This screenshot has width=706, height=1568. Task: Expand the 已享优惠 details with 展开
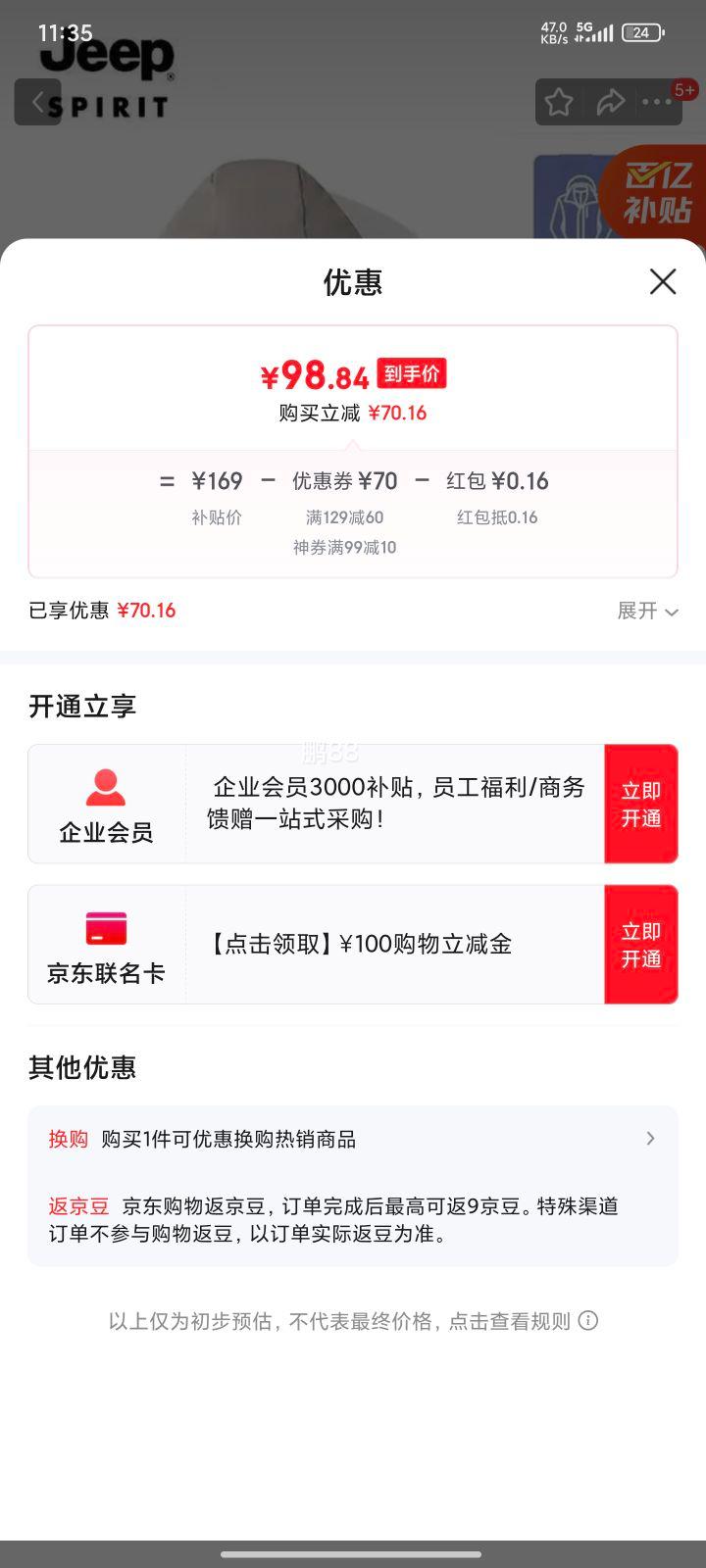coord(647,611)
